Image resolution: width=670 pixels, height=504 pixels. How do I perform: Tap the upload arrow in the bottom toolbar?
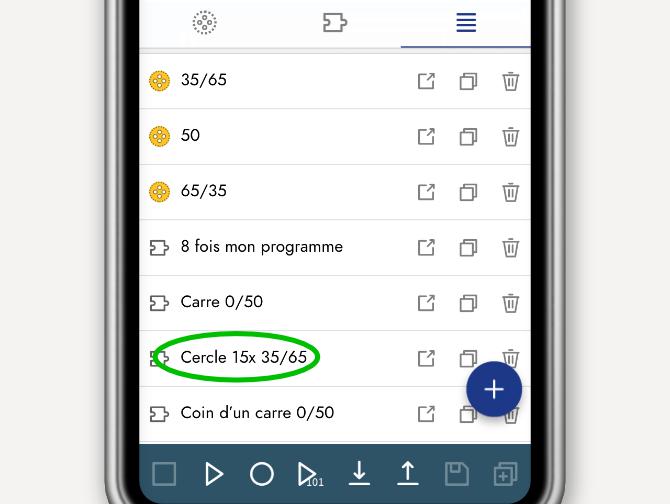click(x=407, y=473)
